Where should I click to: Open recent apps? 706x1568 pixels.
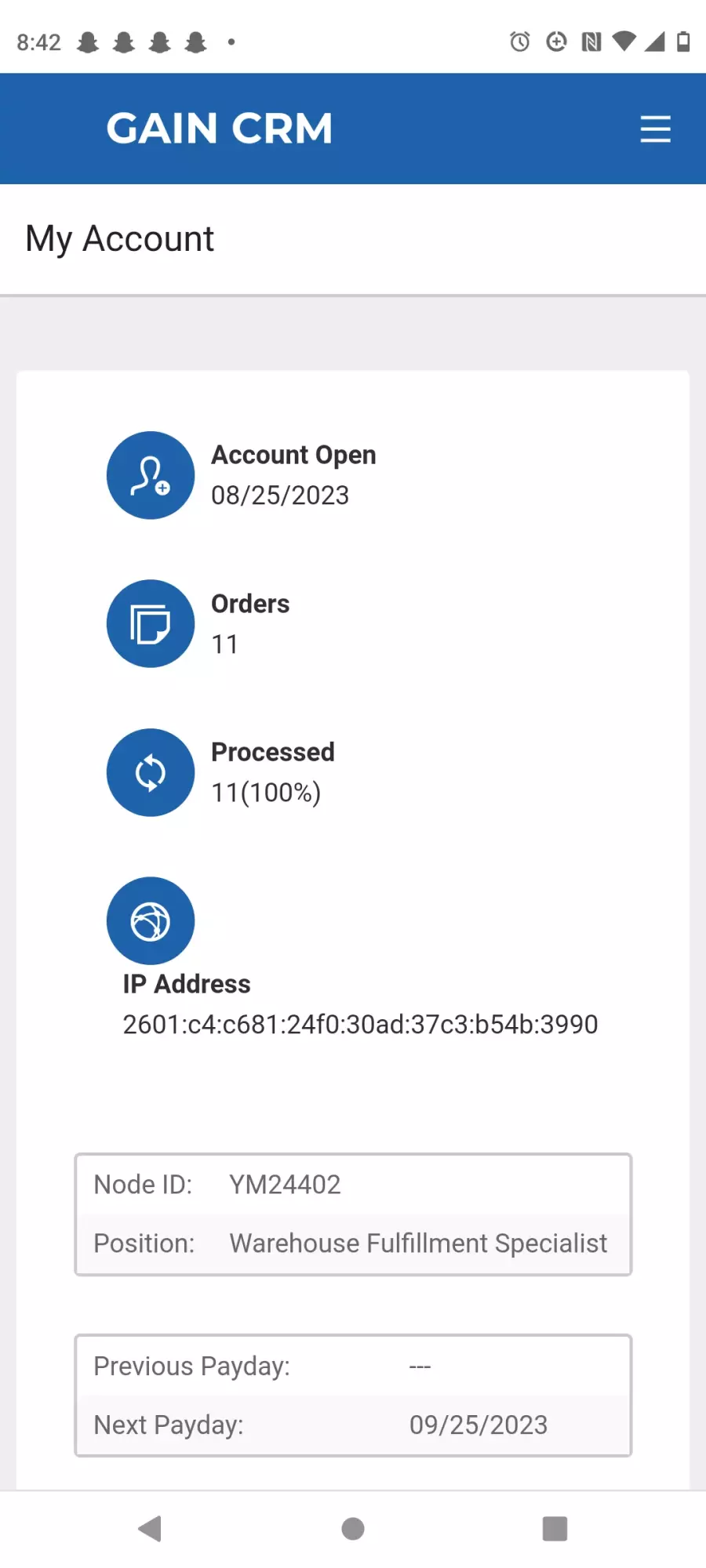(555, 1529)
